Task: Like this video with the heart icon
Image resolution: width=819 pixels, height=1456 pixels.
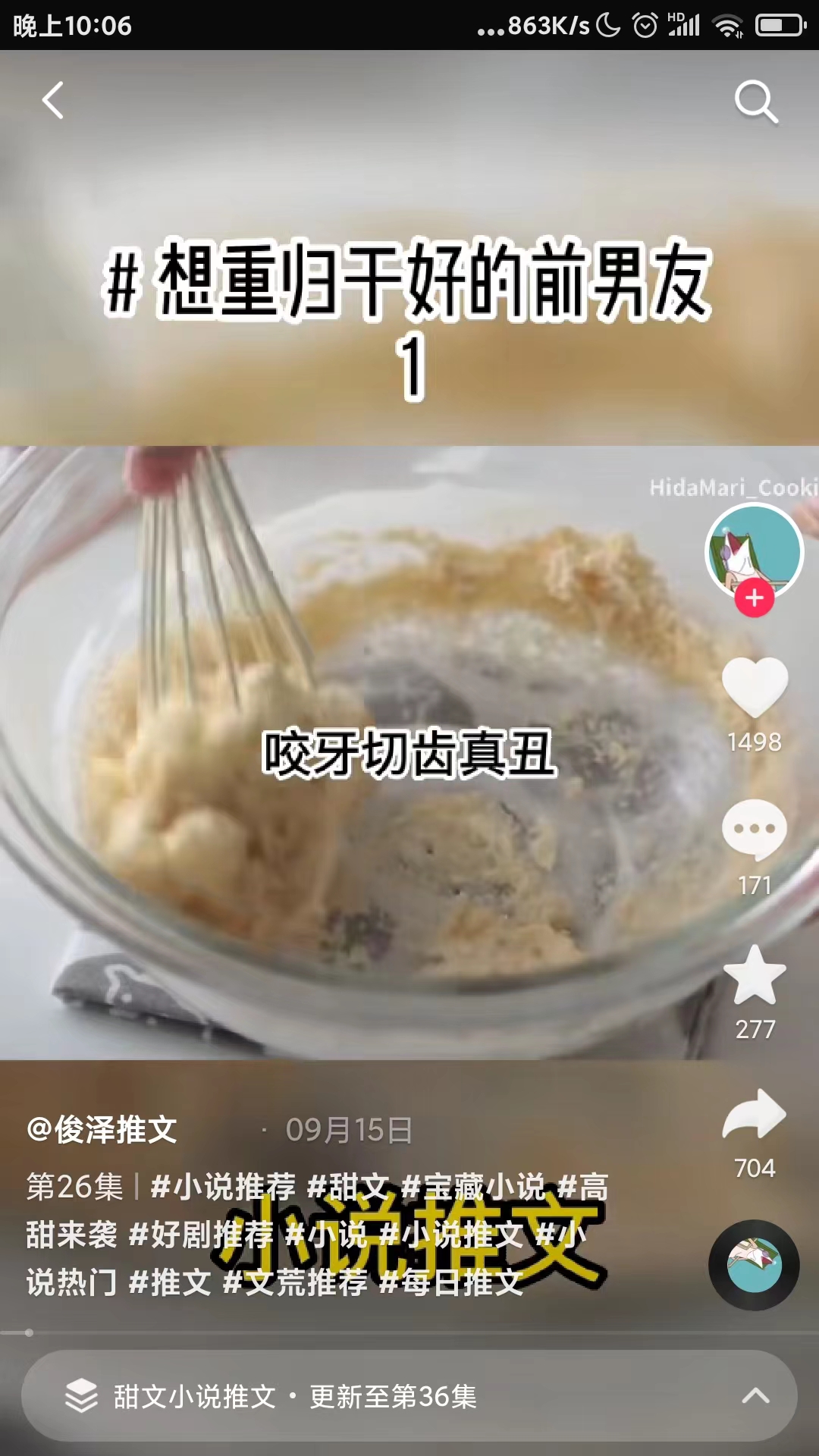Action: 755,687
